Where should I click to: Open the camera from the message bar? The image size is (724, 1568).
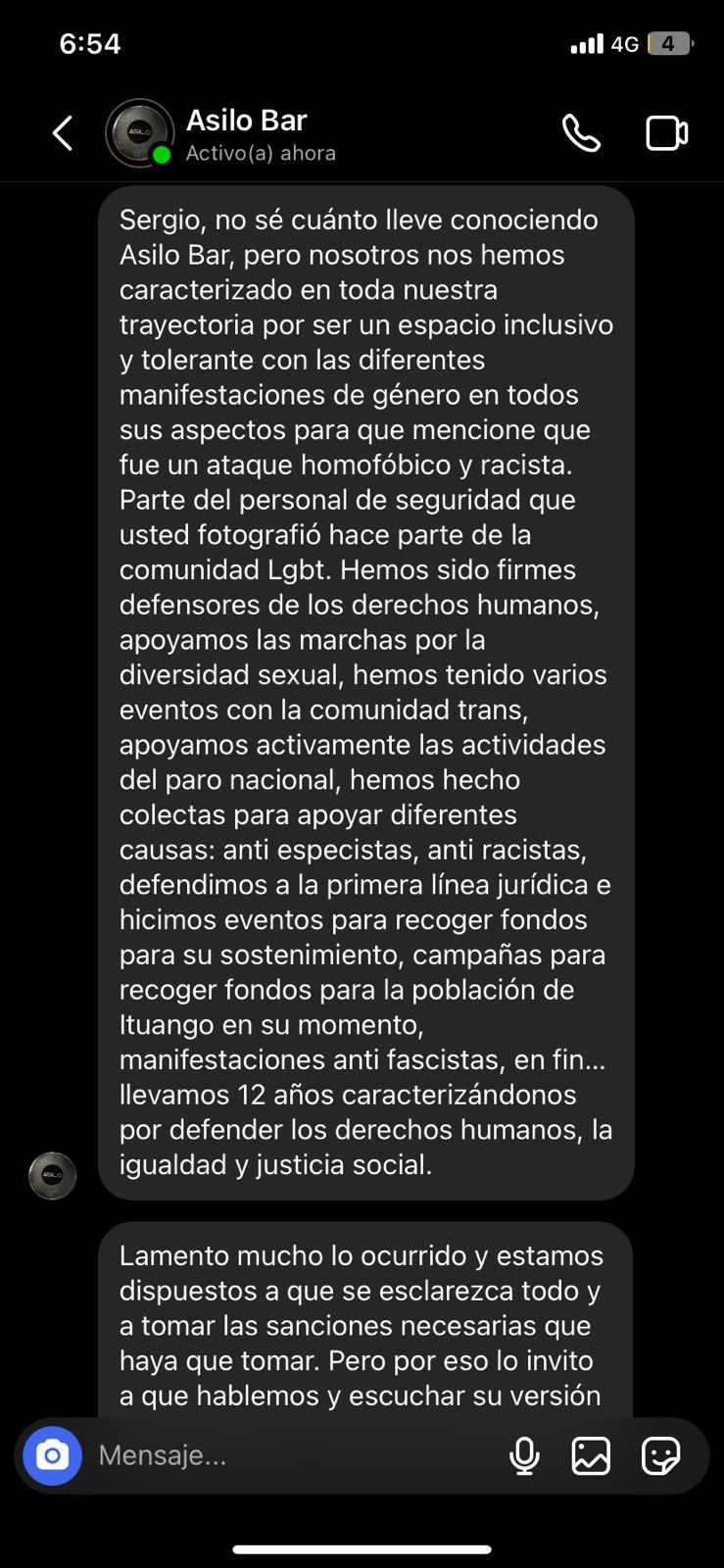coord(52,1455)
